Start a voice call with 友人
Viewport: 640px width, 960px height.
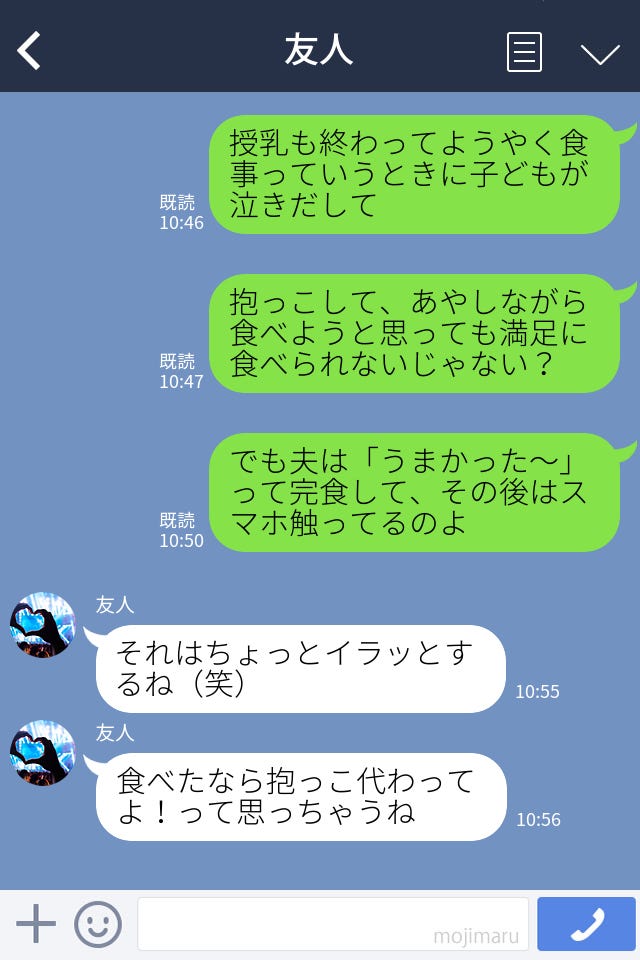click(x=586, y=924)
